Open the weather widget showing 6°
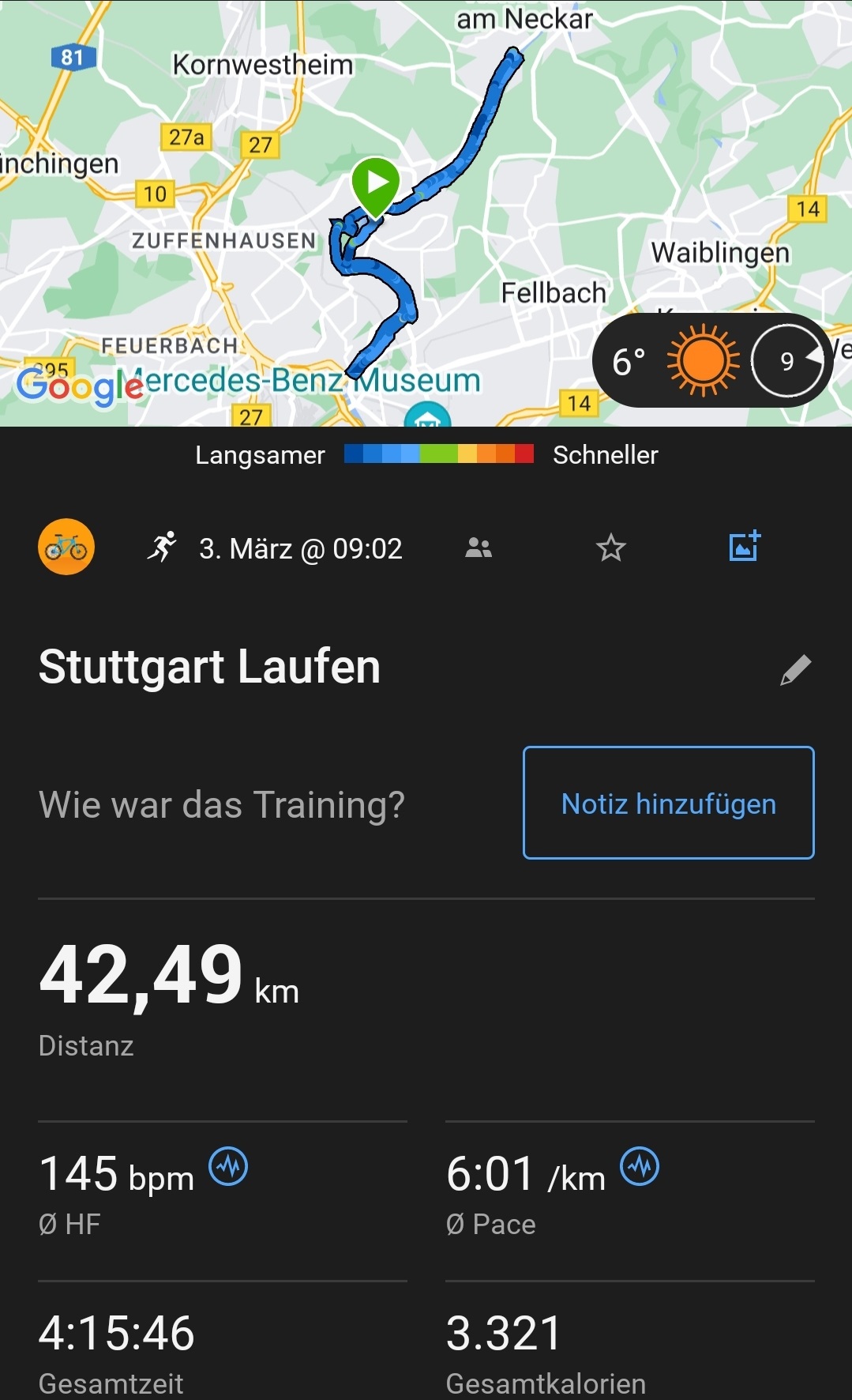 click(x=711, y=361)
